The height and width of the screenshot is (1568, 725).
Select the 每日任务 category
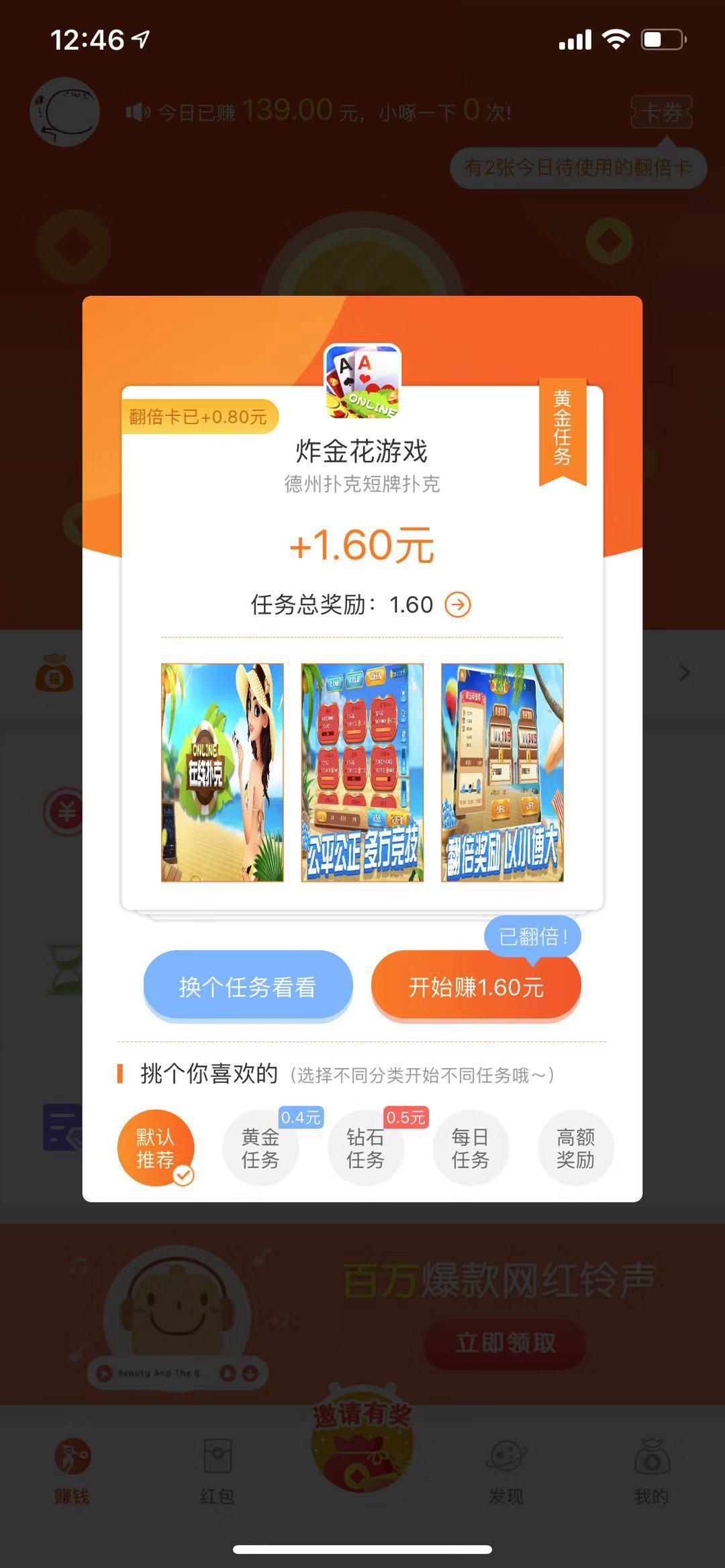(470, 1148)
